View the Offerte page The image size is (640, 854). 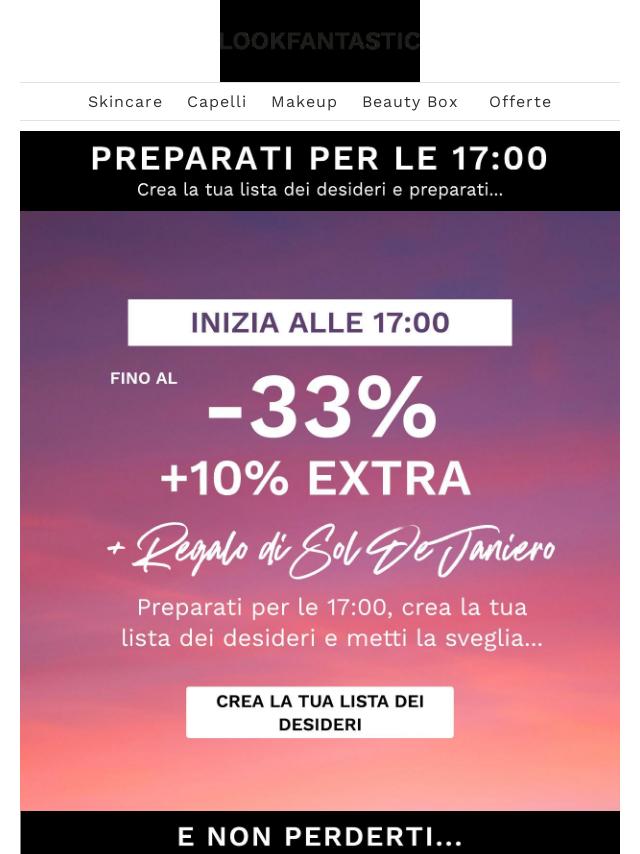pos(520,102)
